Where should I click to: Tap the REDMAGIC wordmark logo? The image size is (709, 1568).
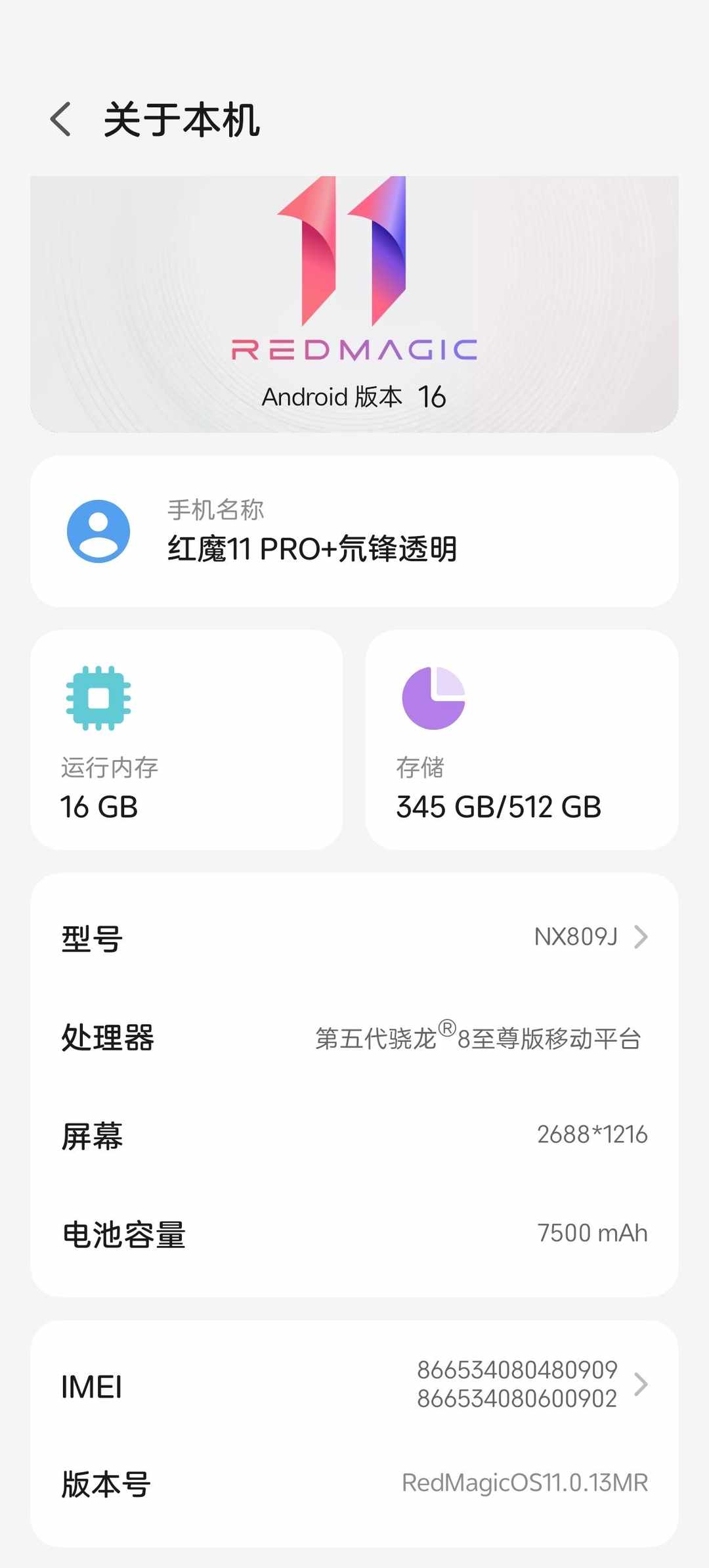coord(354,350)
